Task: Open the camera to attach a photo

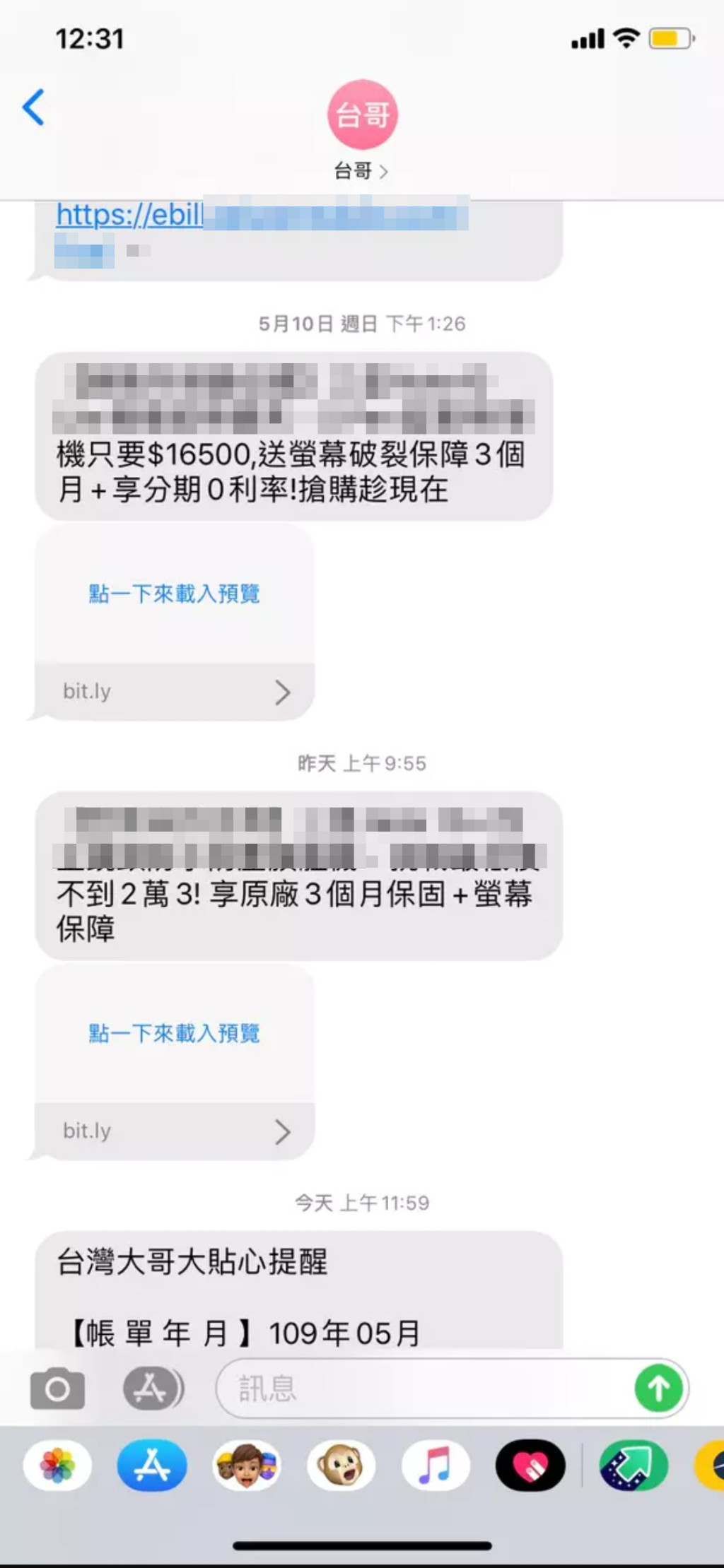Action: tap(57, 1389)
